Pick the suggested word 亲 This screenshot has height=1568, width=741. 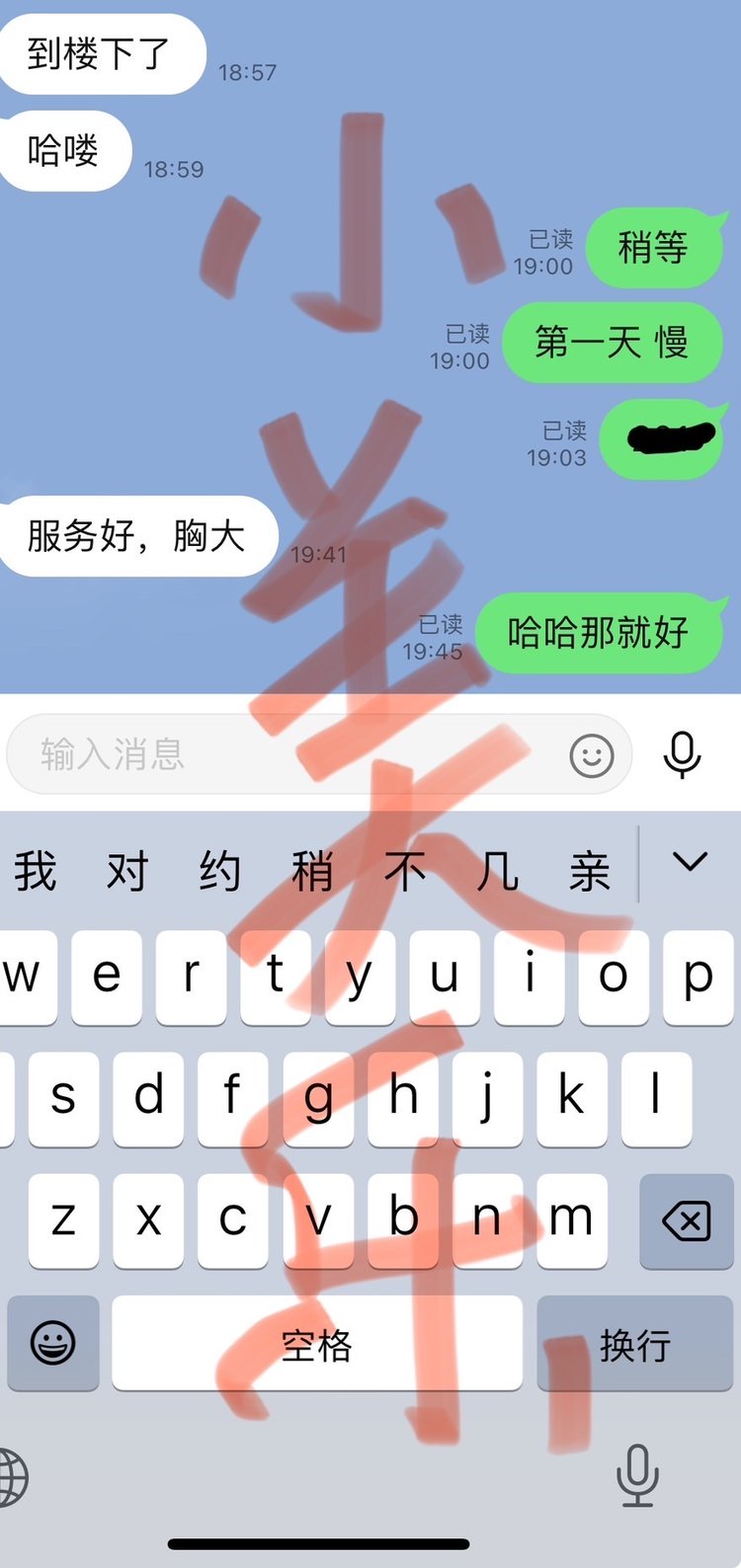point(590,871)
